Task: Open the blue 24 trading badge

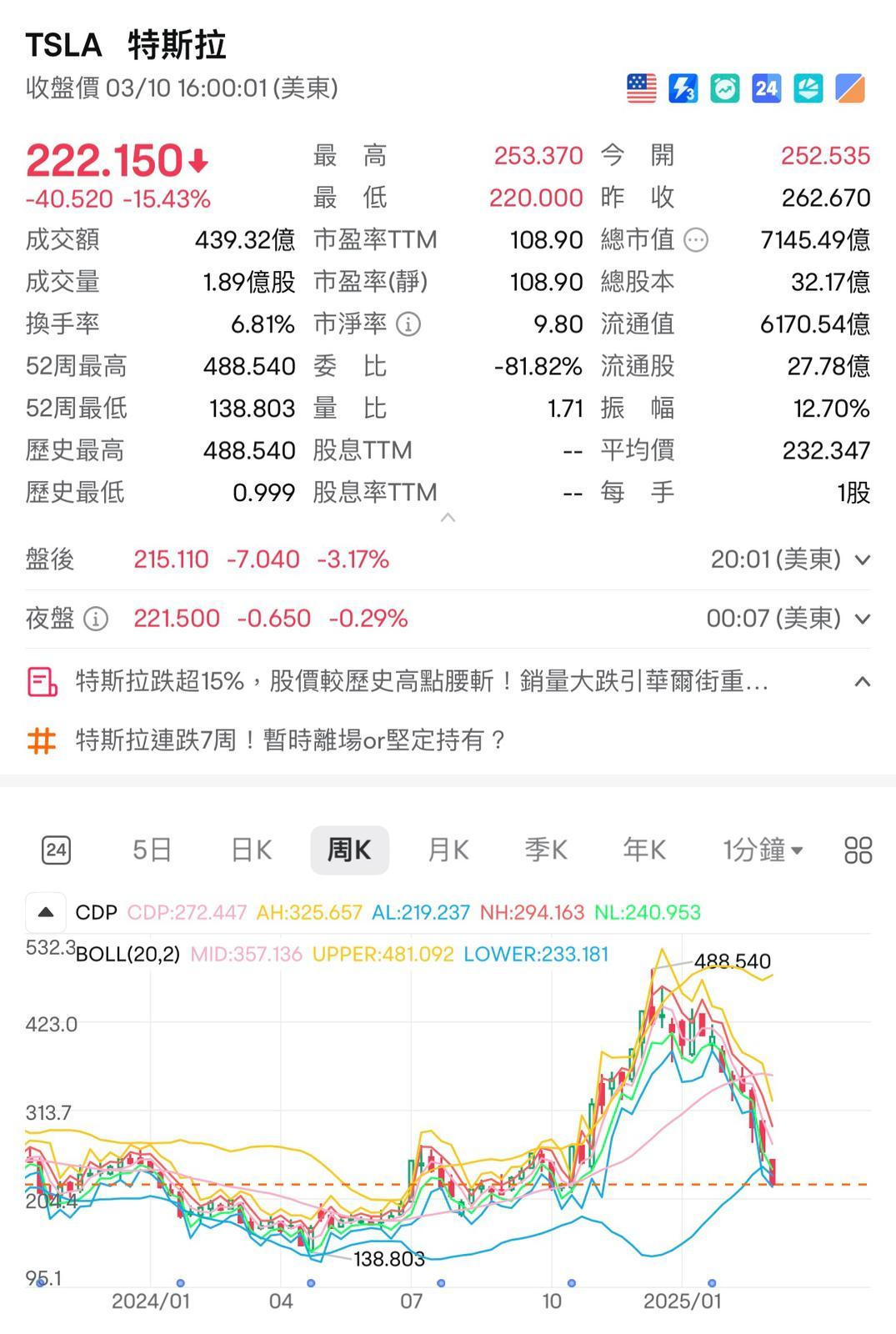Action: (x=766, y=88)
